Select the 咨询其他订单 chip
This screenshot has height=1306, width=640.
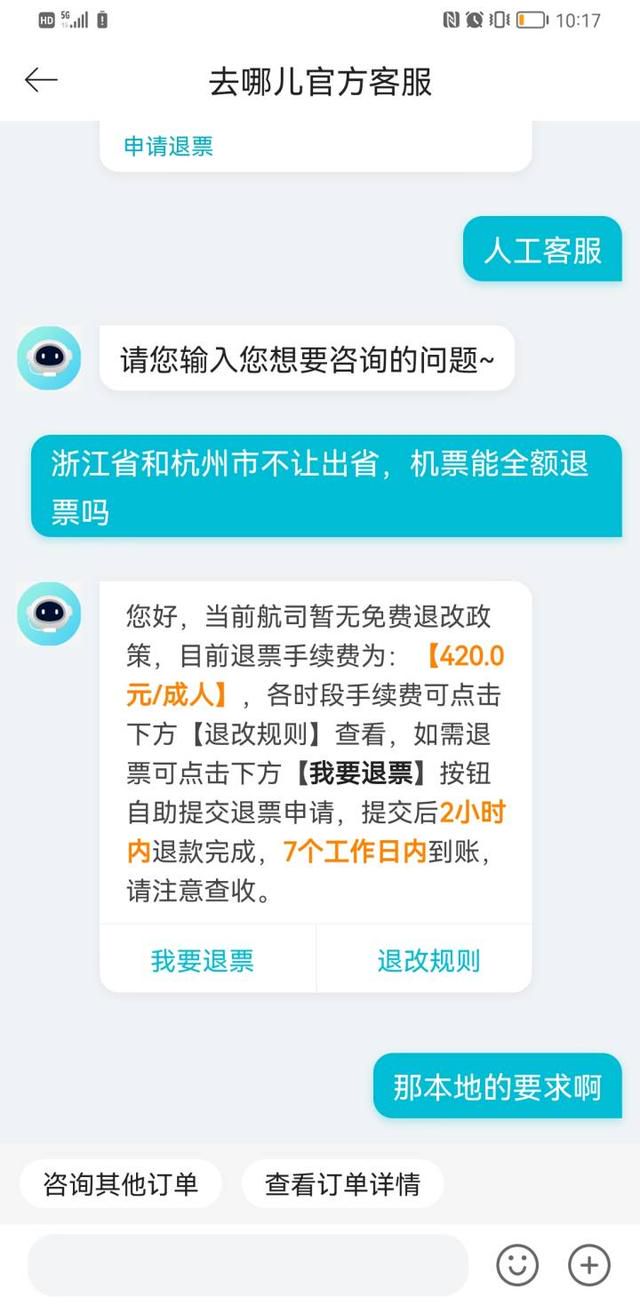[x=120, y=1184]
